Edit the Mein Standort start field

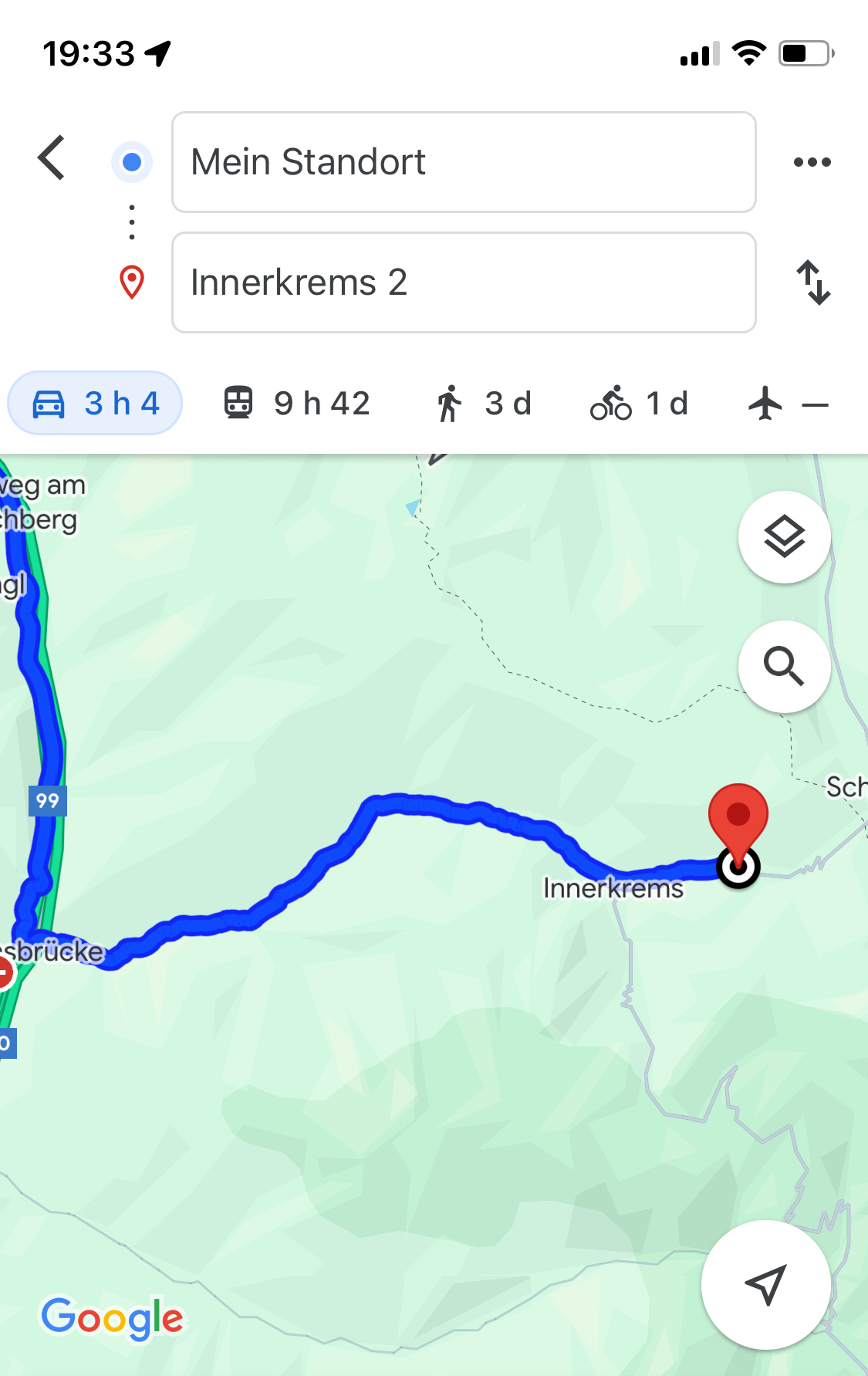pyautogui.click(x=463, y=162)
